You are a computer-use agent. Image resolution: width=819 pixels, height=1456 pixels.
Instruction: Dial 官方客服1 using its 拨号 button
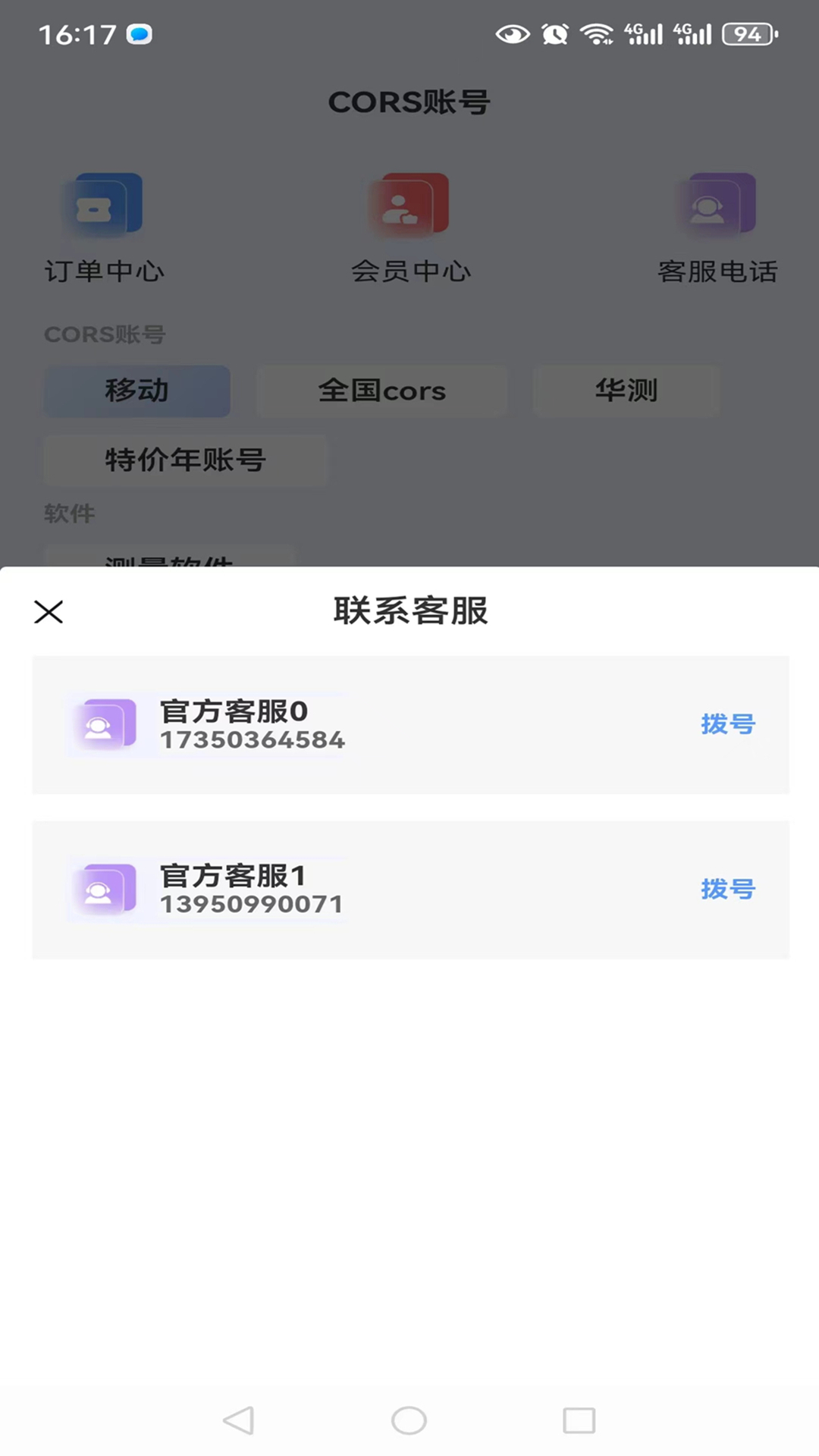pyautogui.click(x=728, y=890)
